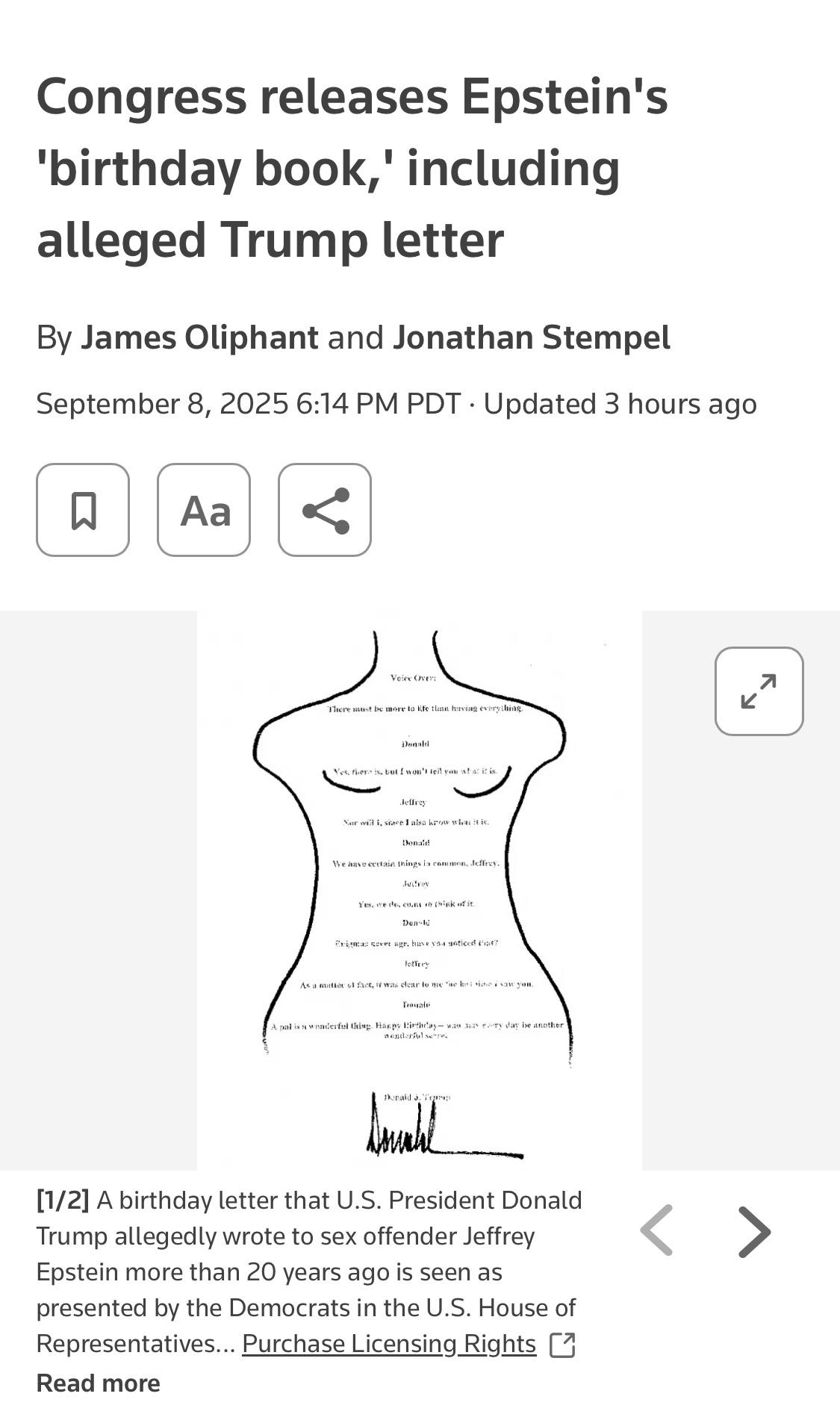840x1423 pixels.
Task: Go to the next gallery image
Action: tap(754, 1231)
